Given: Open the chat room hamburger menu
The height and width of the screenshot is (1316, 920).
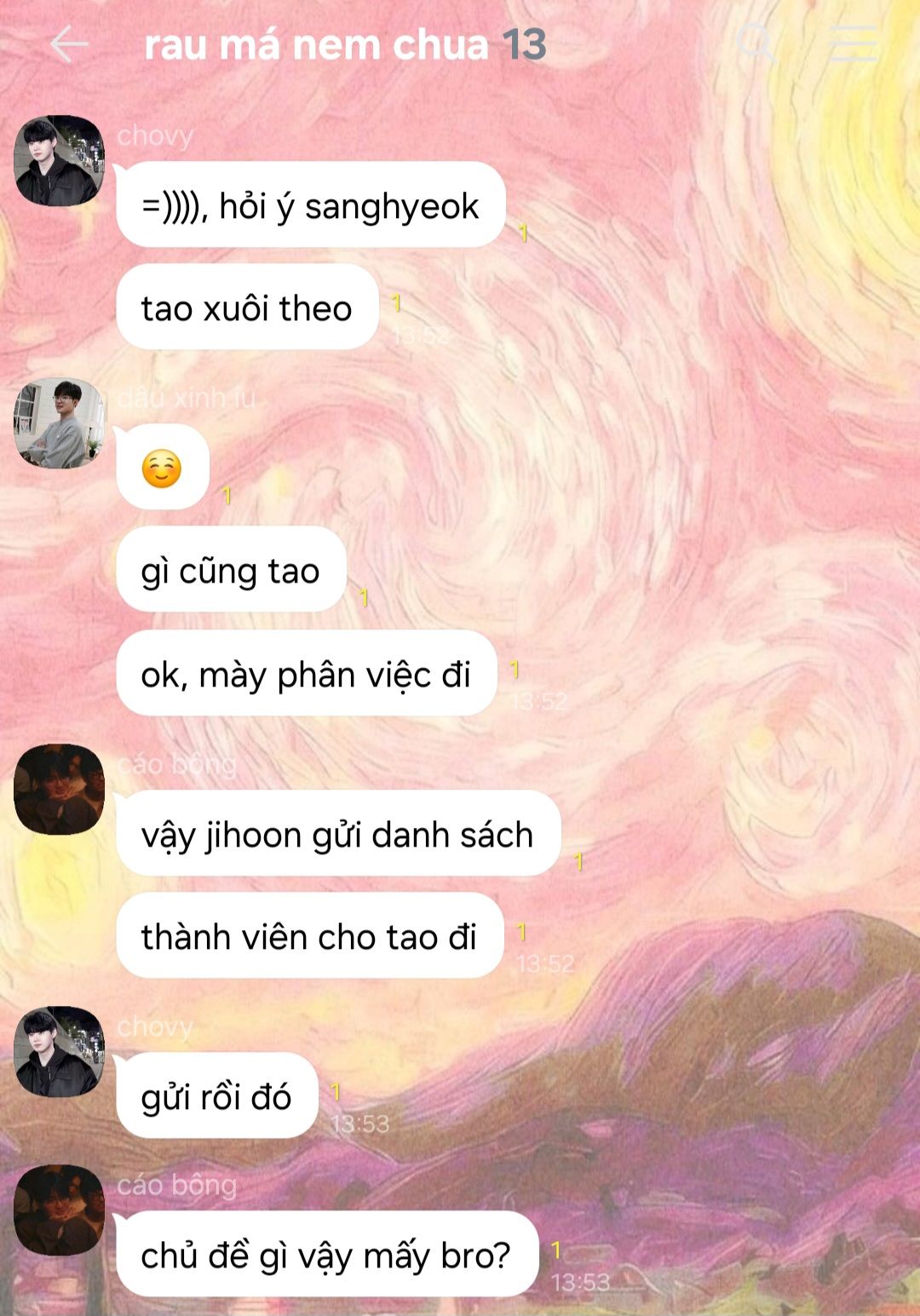Looking at the screenshot, I should pyautogui.click(x=853, y=43).
